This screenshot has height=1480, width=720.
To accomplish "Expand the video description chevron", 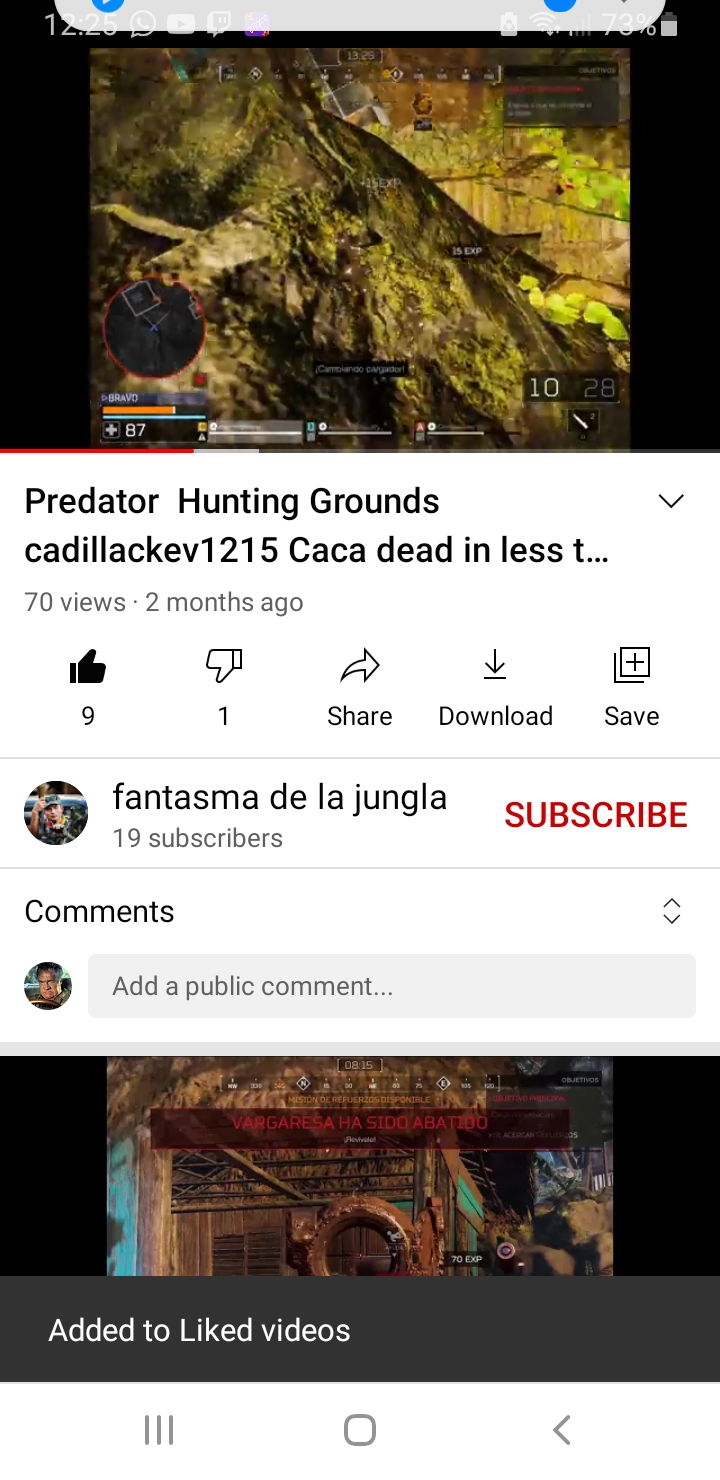I will click(x=671, y=502).
